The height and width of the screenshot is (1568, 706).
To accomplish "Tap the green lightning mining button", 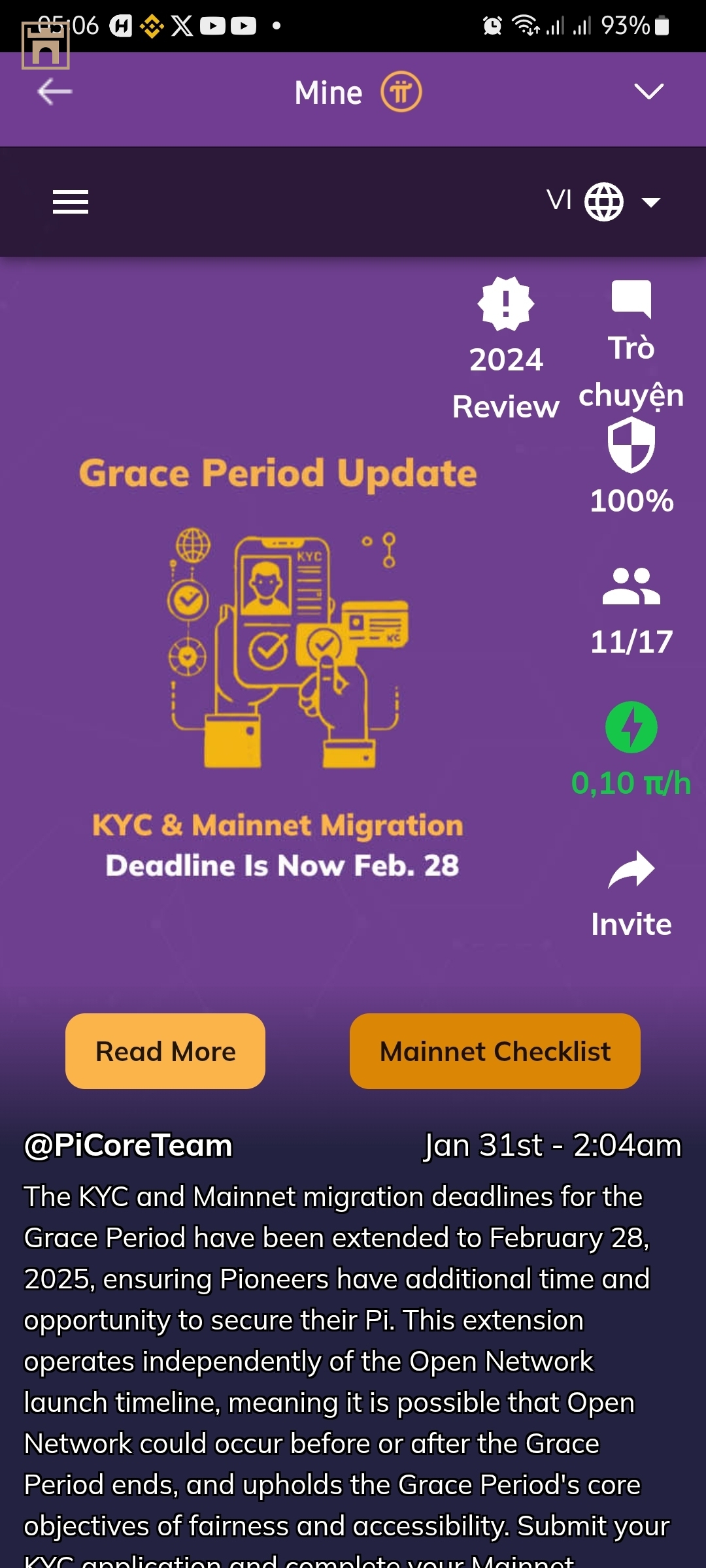I will click(x=631, y=727).
